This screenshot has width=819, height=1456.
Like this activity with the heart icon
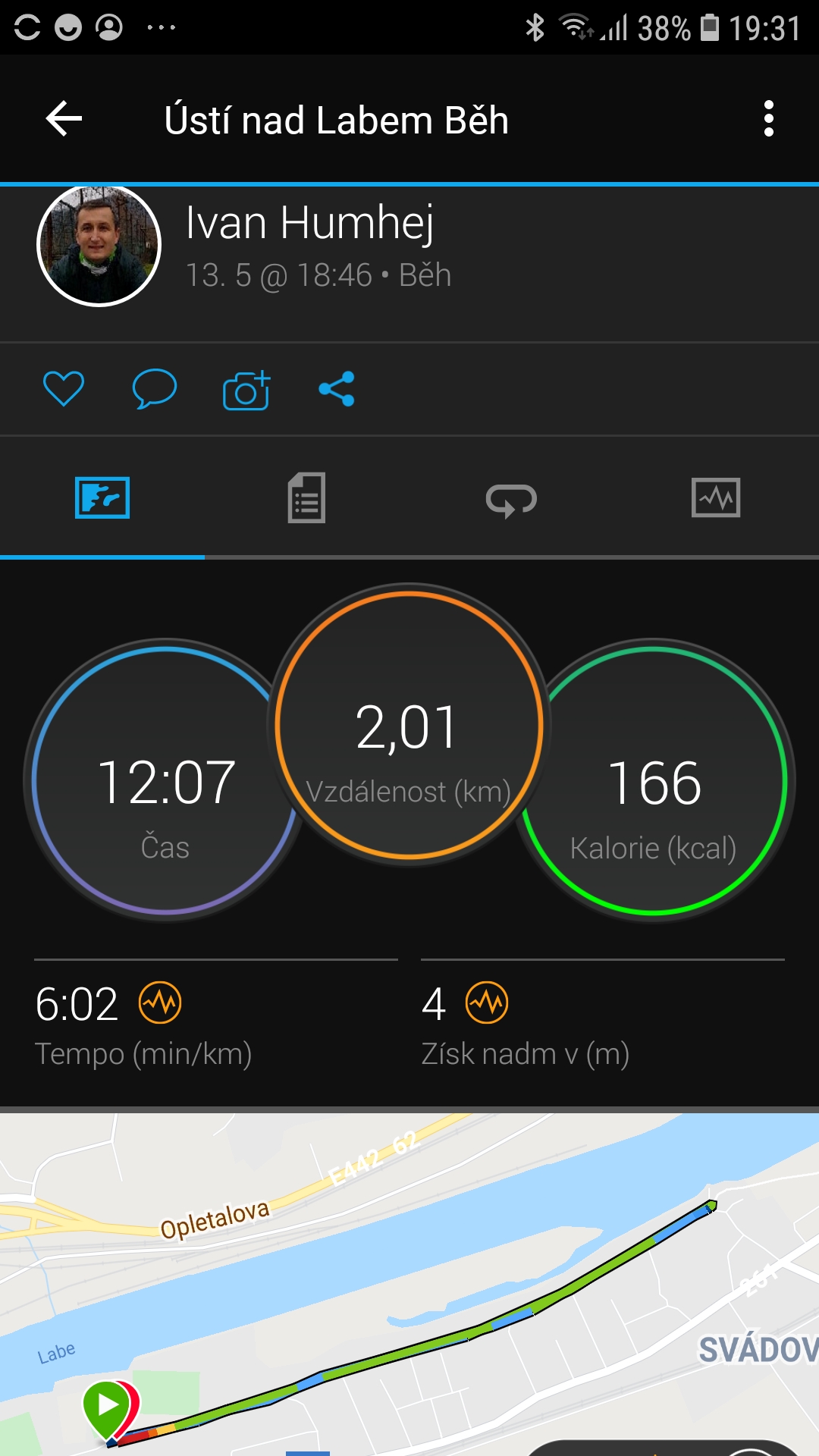[64, 389]
